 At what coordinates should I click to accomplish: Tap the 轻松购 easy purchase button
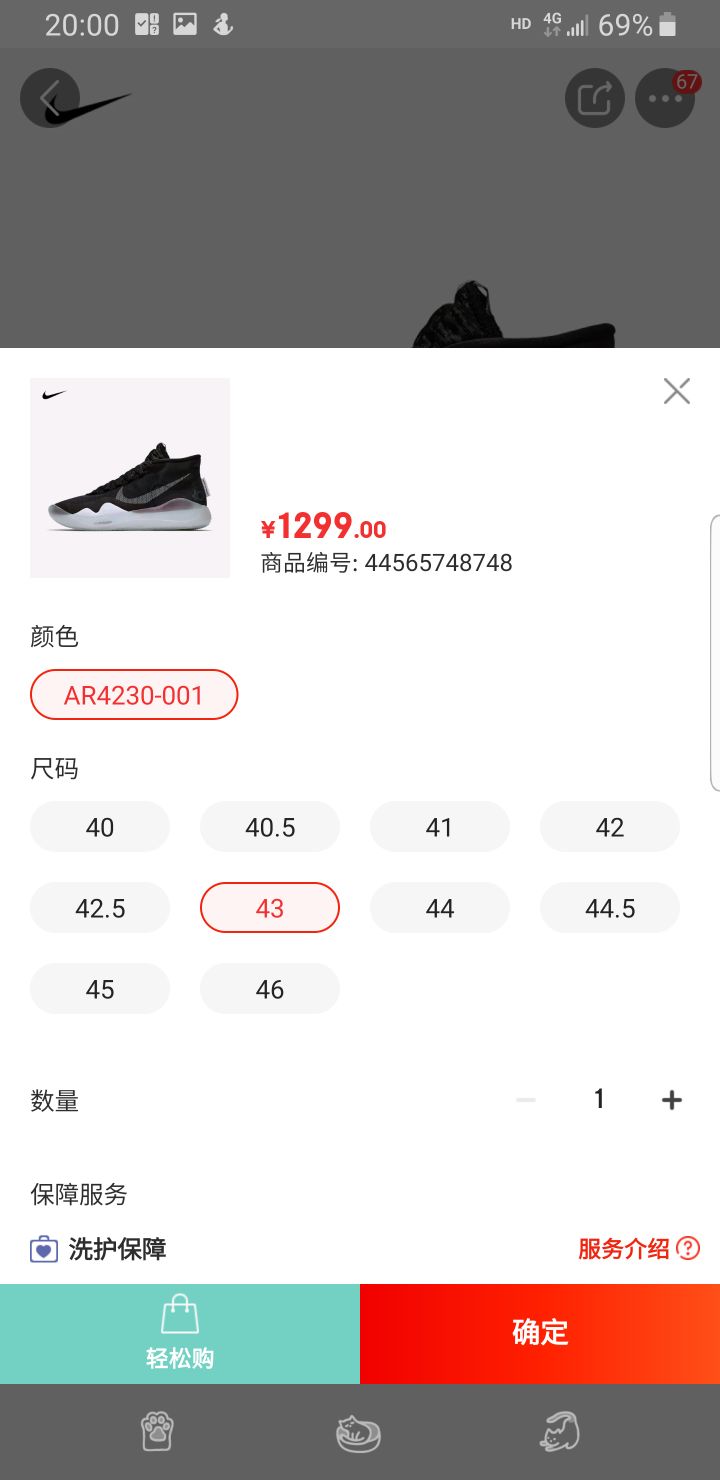point(180,1333)
